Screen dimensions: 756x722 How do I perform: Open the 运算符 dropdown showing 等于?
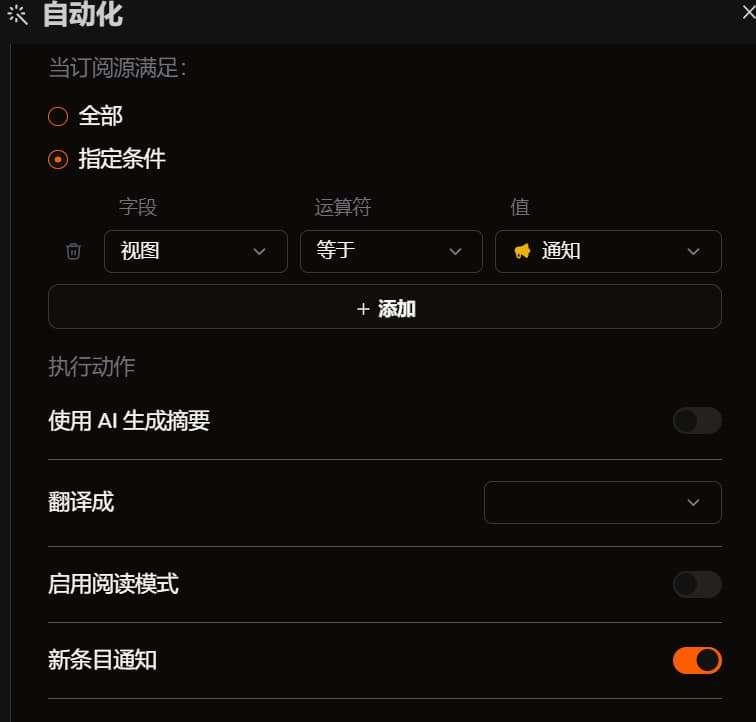click(391, 252)
